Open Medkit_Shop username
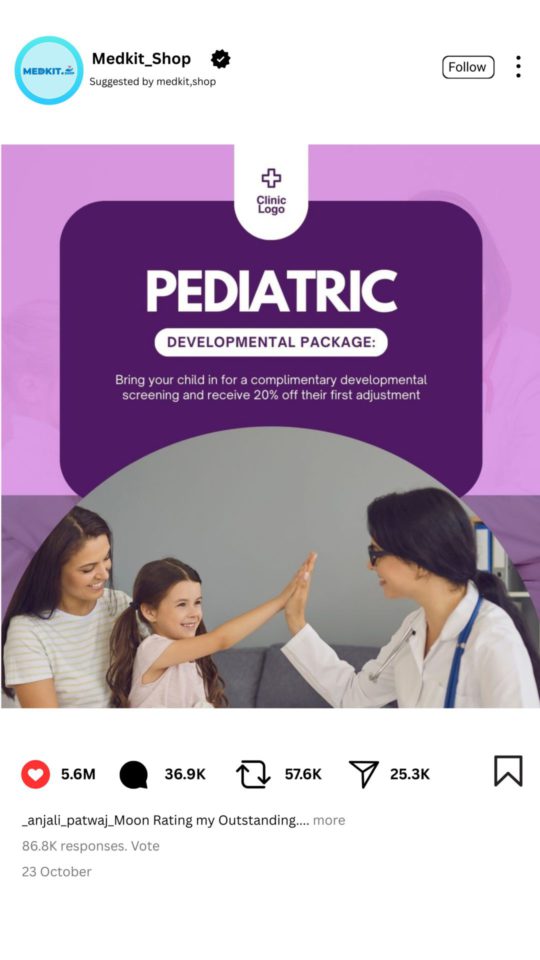Viewport: 540px width, 960px height. pos(141,59)
